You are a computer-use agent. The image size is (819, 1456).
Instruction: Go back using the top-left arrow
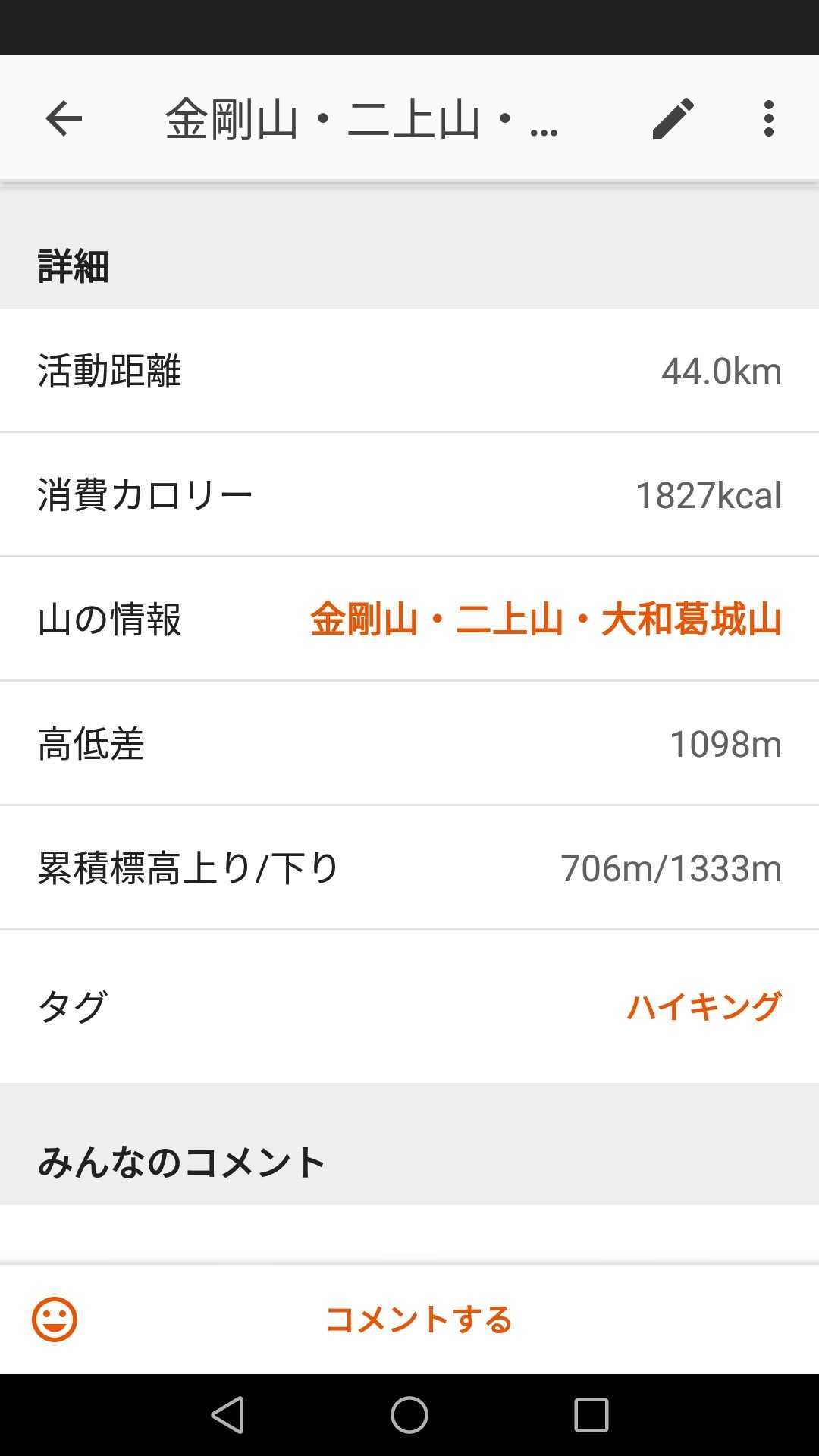[x=64, y=118]
